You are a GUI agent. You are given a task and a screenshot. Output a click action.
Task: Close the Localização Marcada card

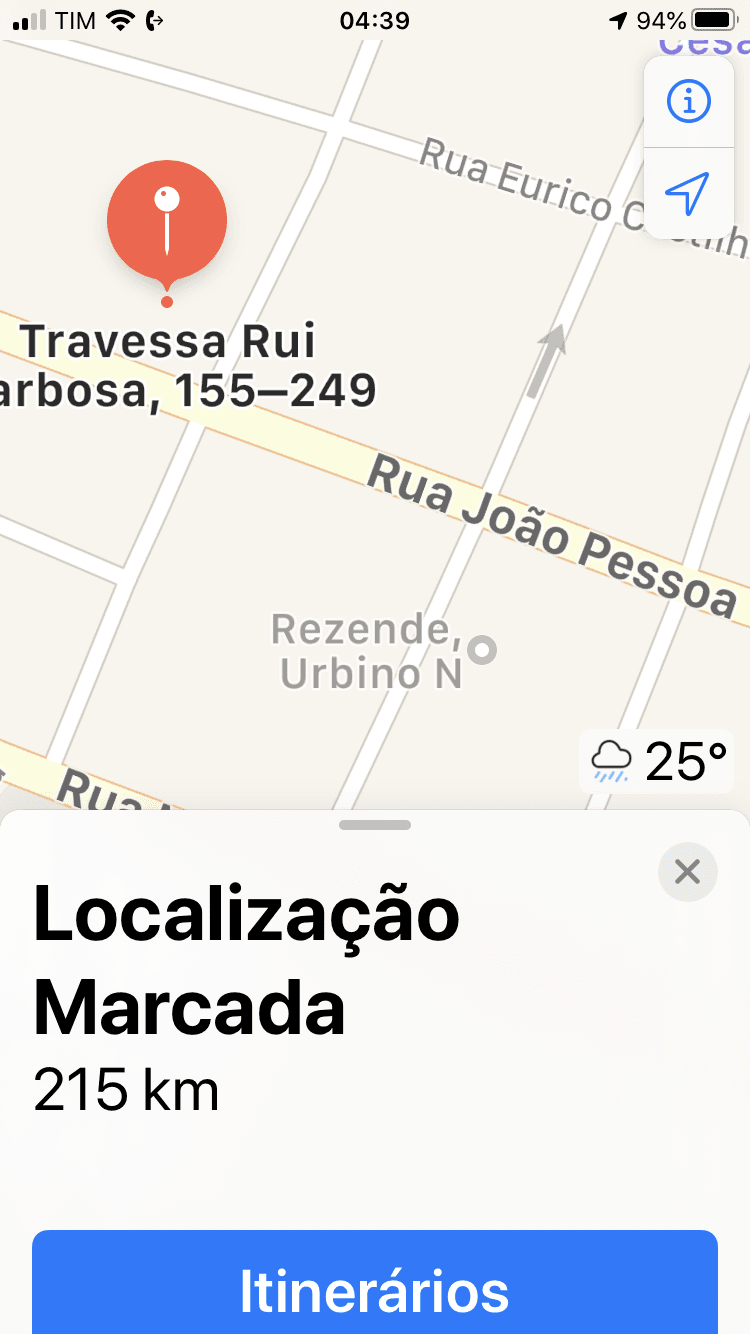[687, 872]
